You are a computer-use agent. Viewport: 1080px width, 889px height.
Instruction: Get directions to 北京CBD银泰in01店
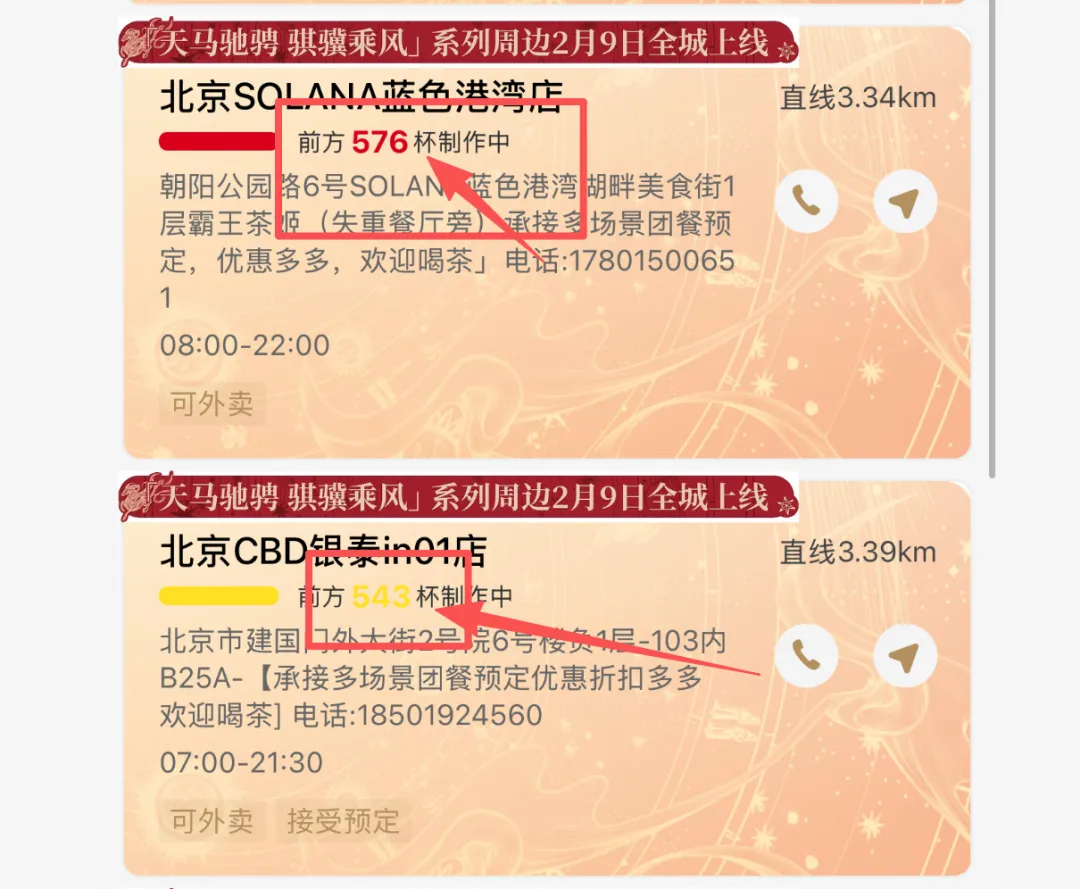[904, 656]
